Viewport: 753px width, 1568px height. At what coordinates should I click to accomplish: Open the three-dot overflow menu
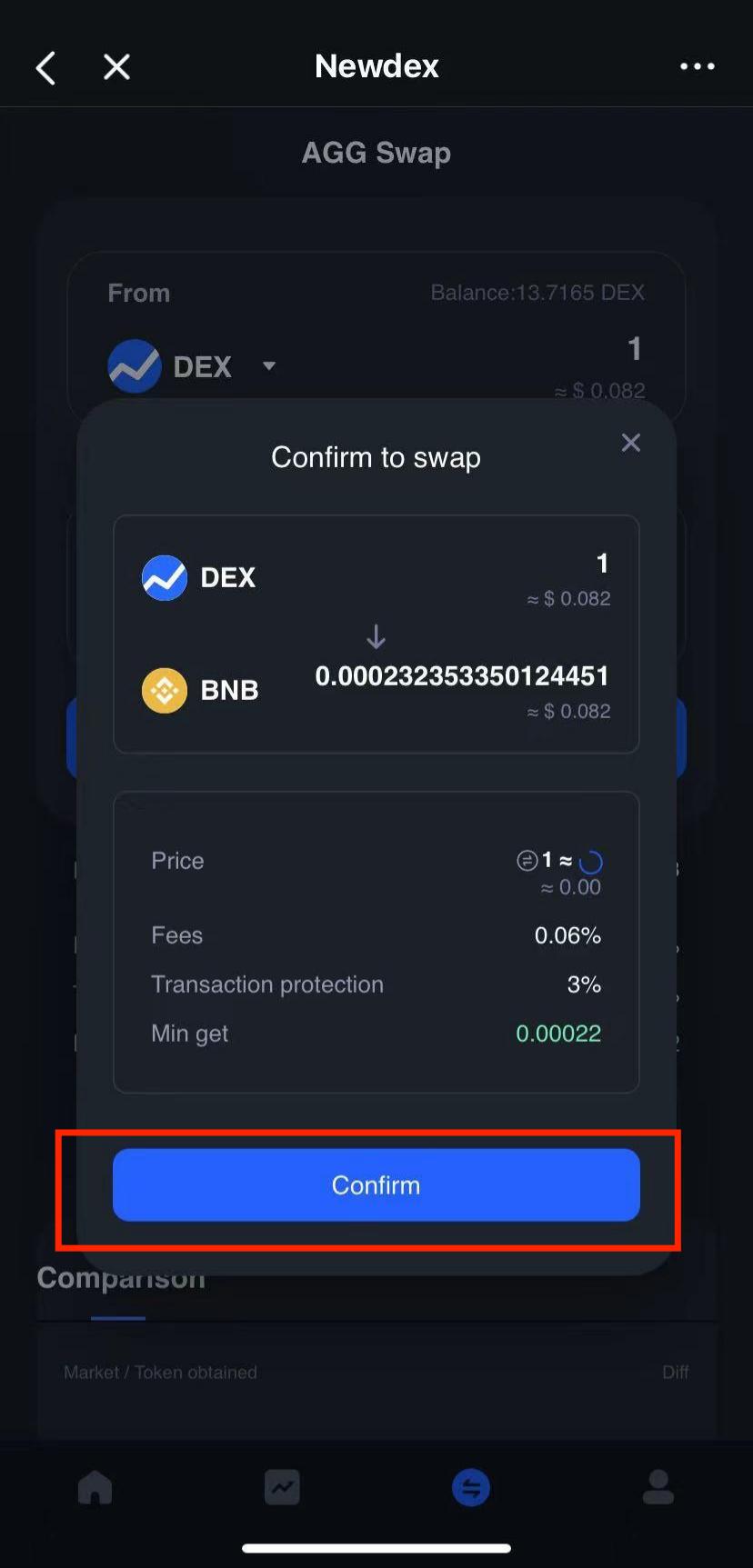[x=698, y=66]
